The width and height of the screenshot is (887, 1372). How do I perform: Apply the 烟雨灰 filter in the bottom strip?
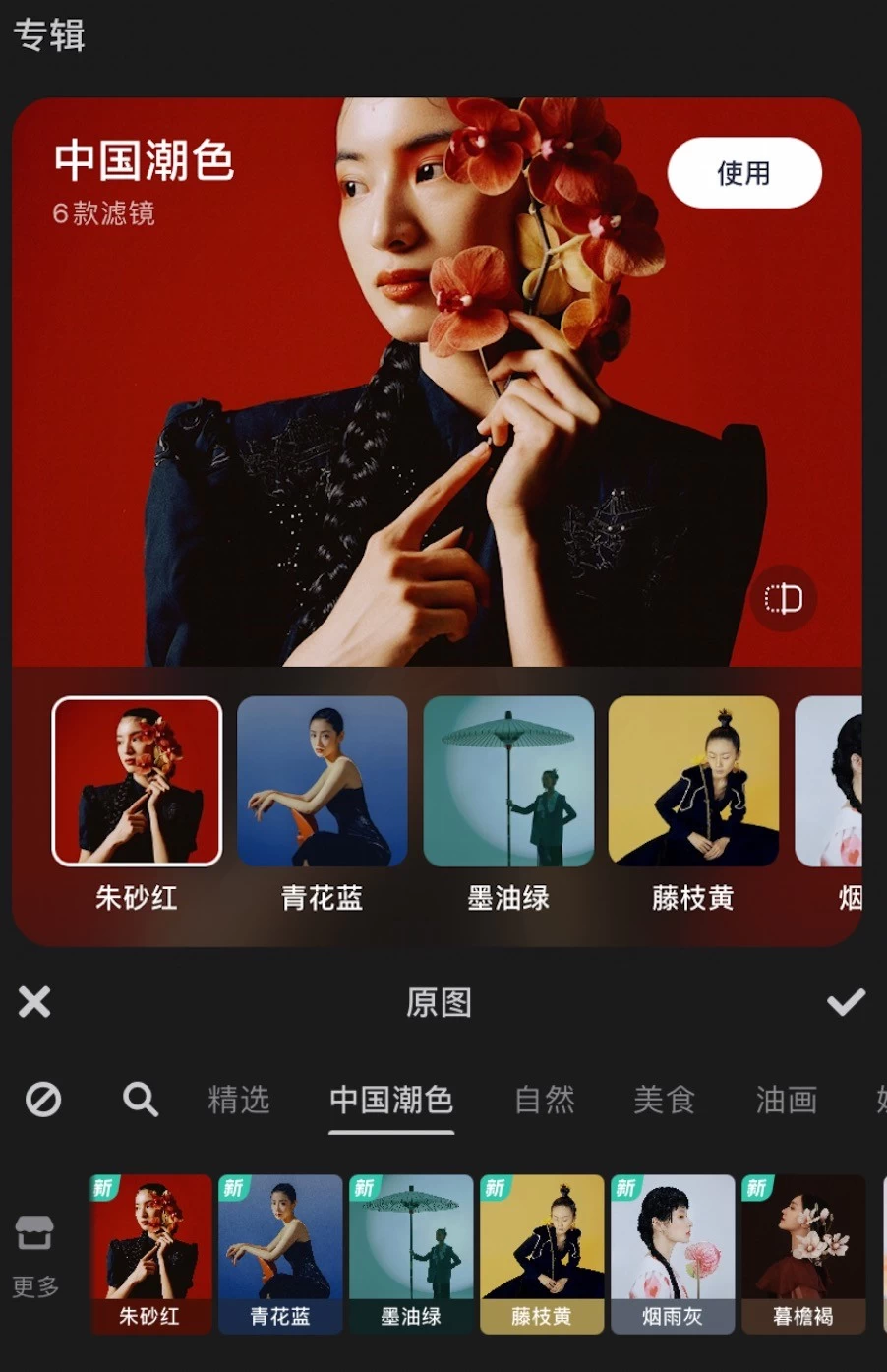pyautogui.click(x=673, y=1253)
